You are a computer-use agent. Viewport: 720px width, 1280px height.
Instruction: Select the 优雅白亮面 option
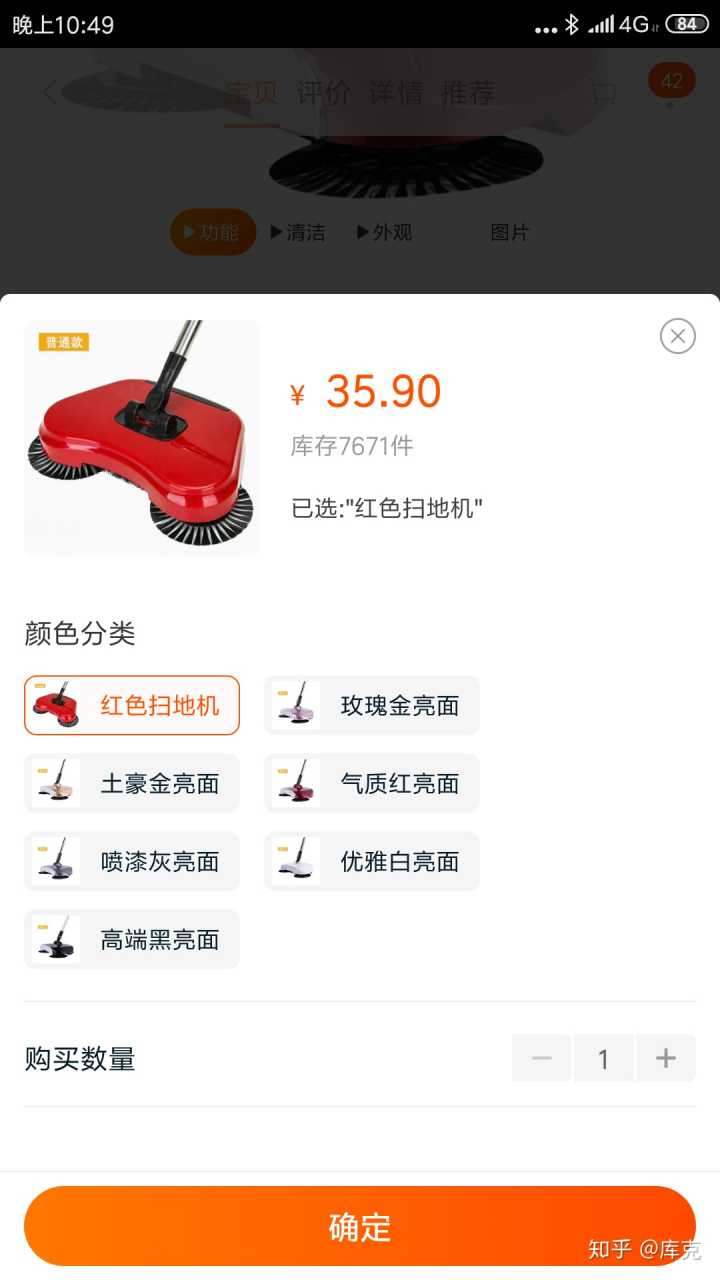coord(372,861)
